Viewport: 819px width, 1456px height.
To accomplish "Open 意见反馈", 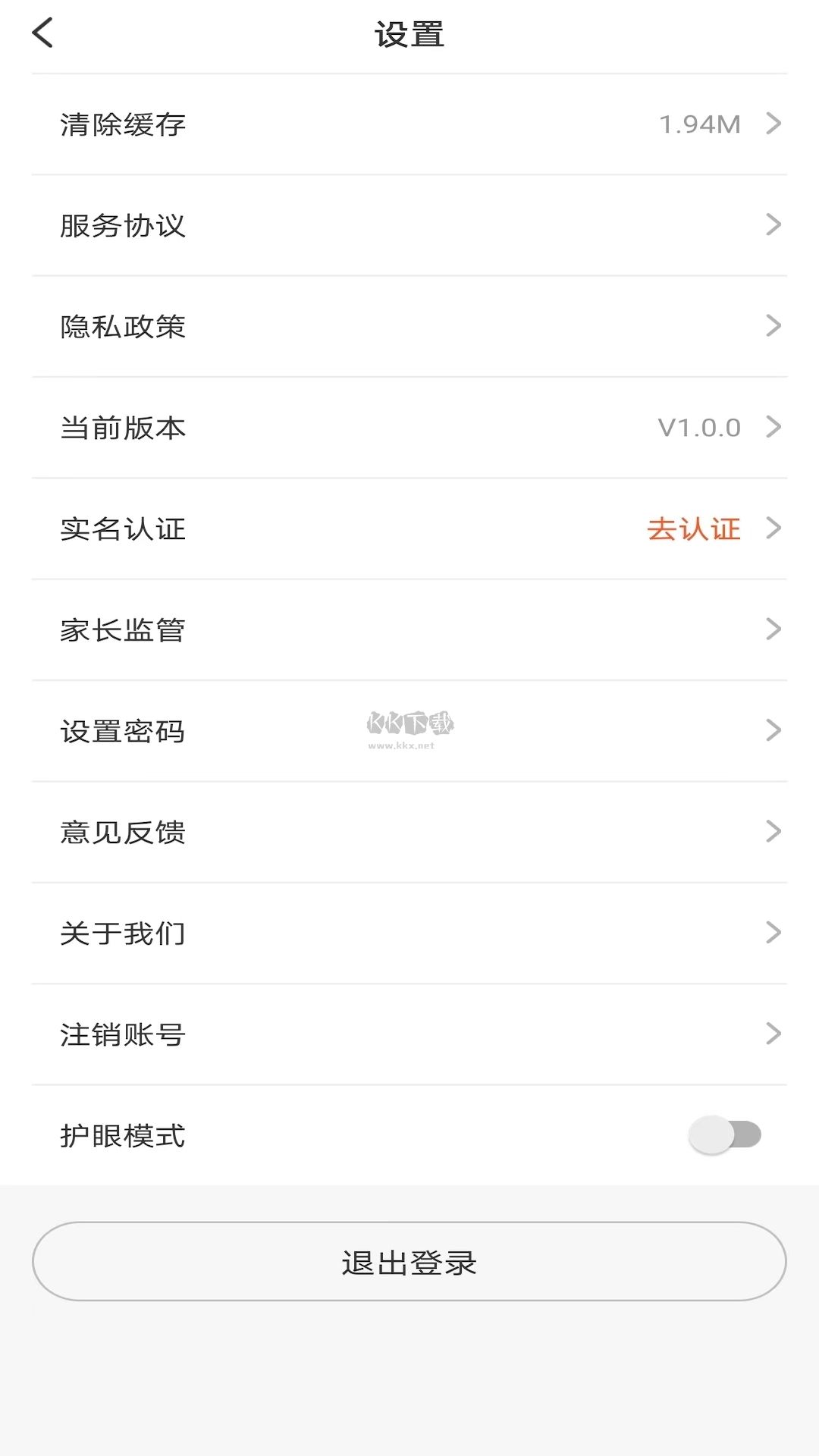I will coord(409,832).
